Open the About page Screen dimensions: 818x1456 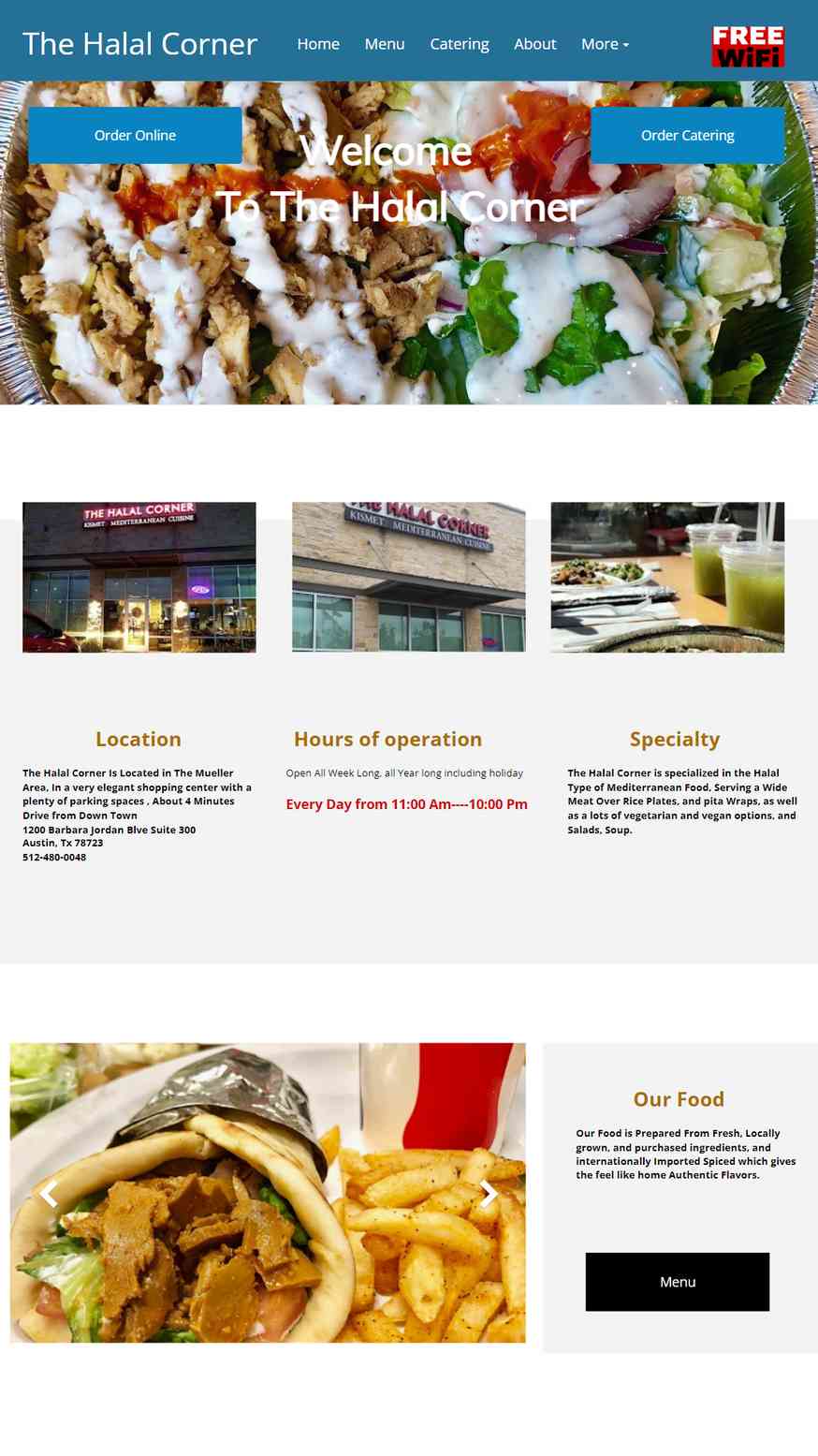point(534,44)
